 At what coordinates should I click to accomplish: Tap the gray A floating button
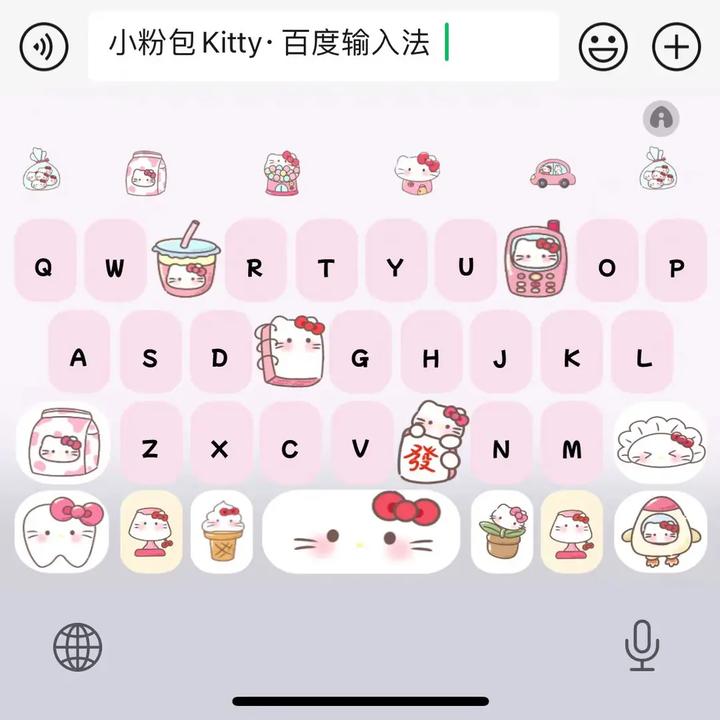pyautogui.click(x=661, y=118)
